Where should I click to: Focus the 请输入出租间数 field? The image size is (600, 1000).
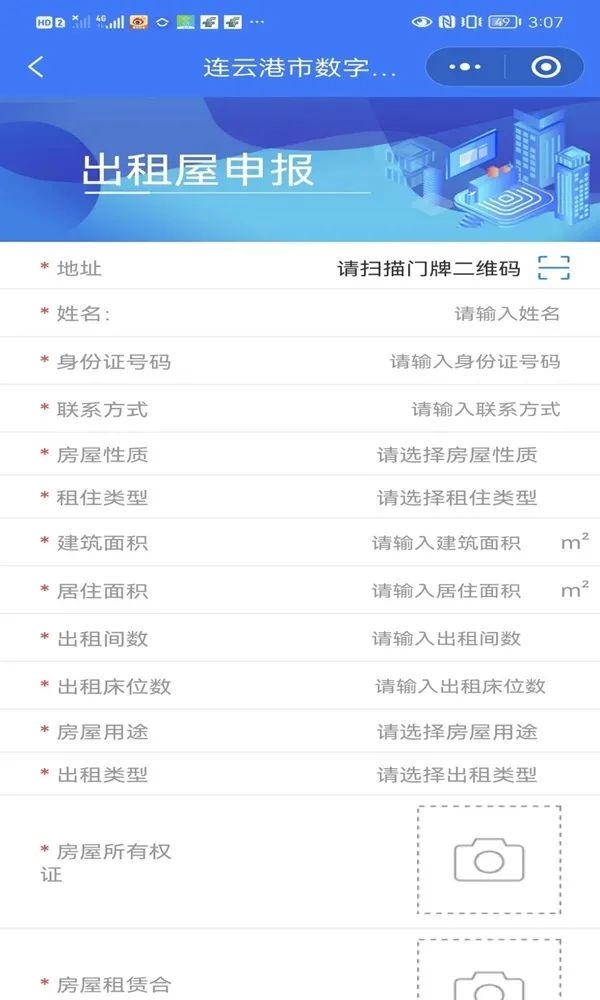446,638
